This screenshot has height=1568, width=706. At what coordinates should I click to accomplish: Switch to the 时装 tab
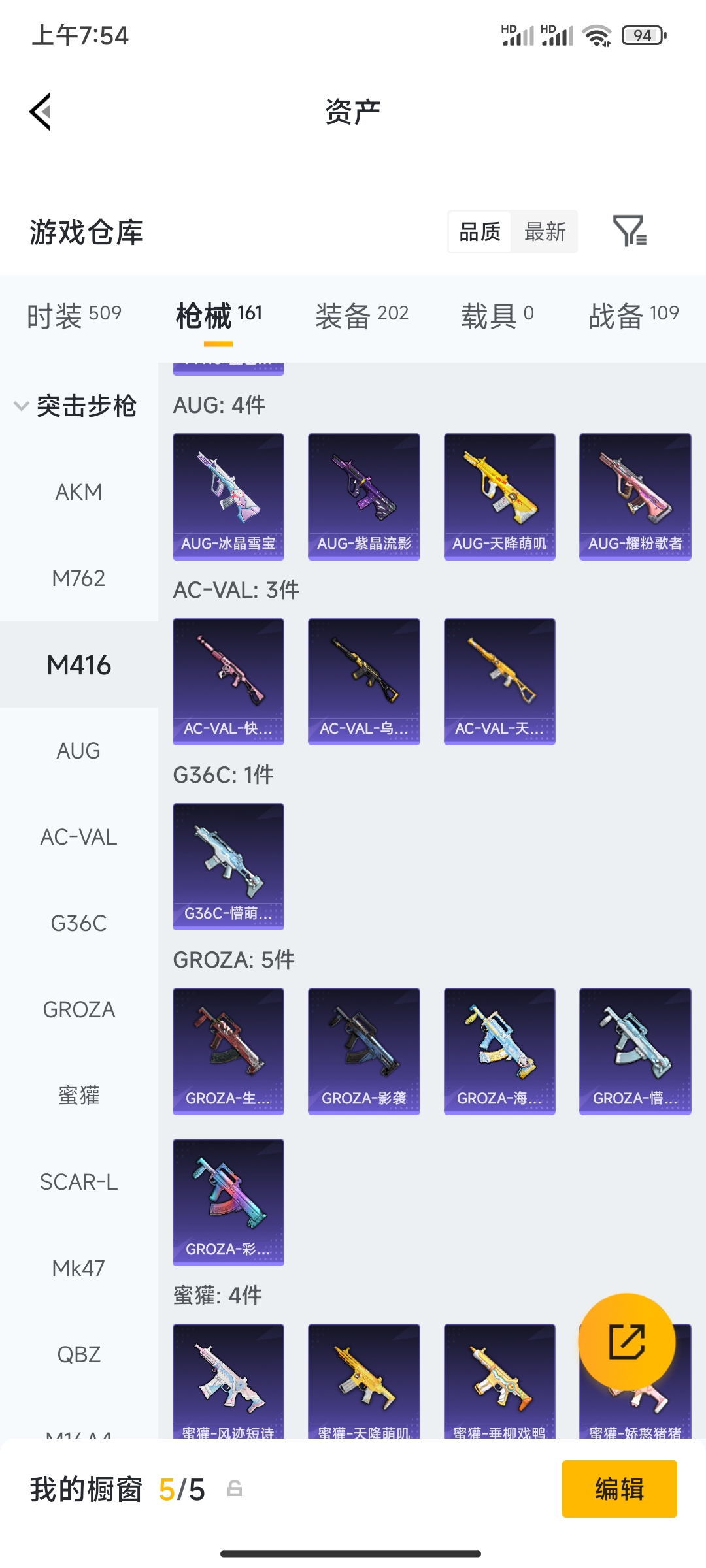[x=74, y=315]
